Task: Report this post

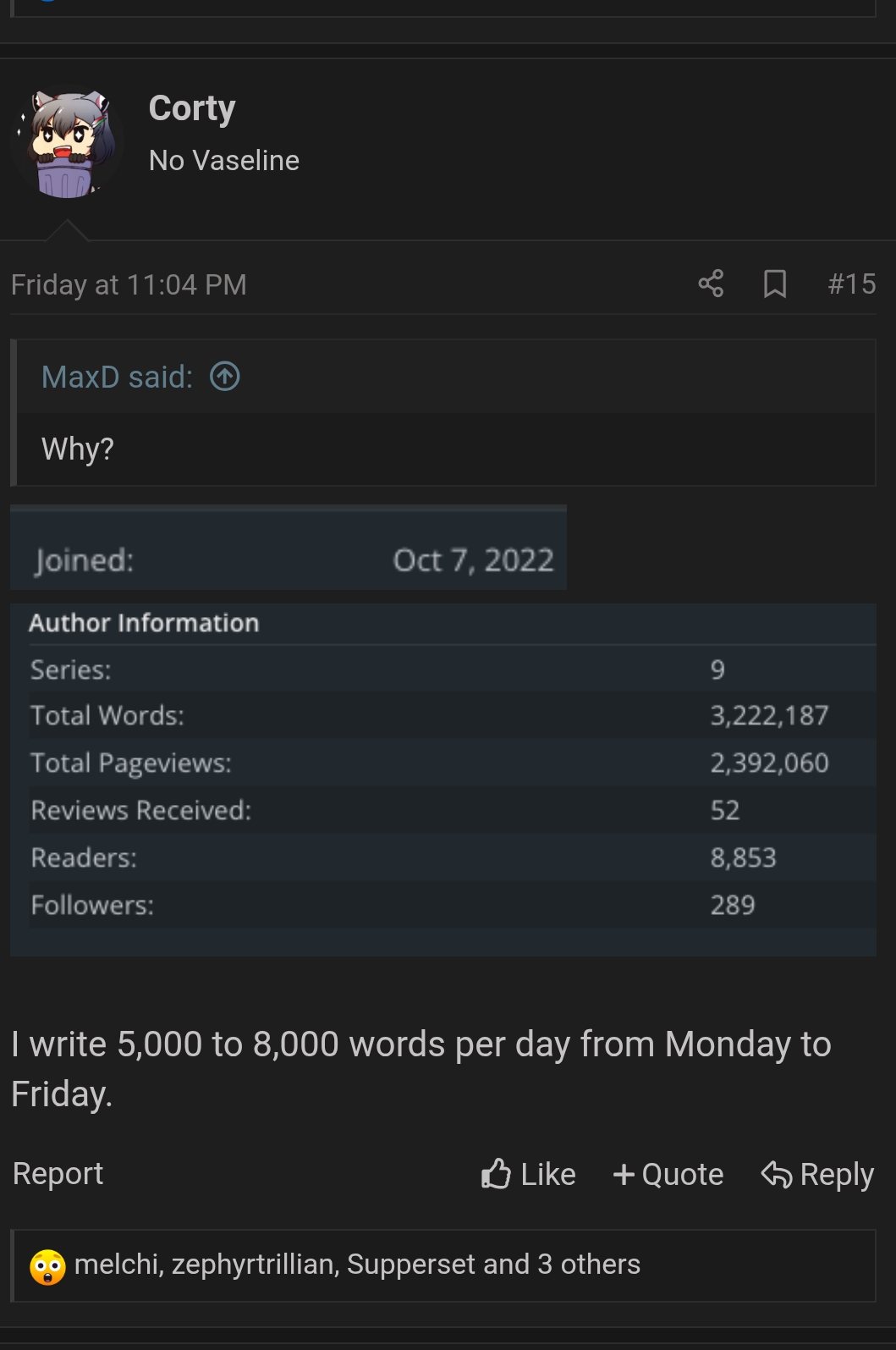Action: [58, 1173]
